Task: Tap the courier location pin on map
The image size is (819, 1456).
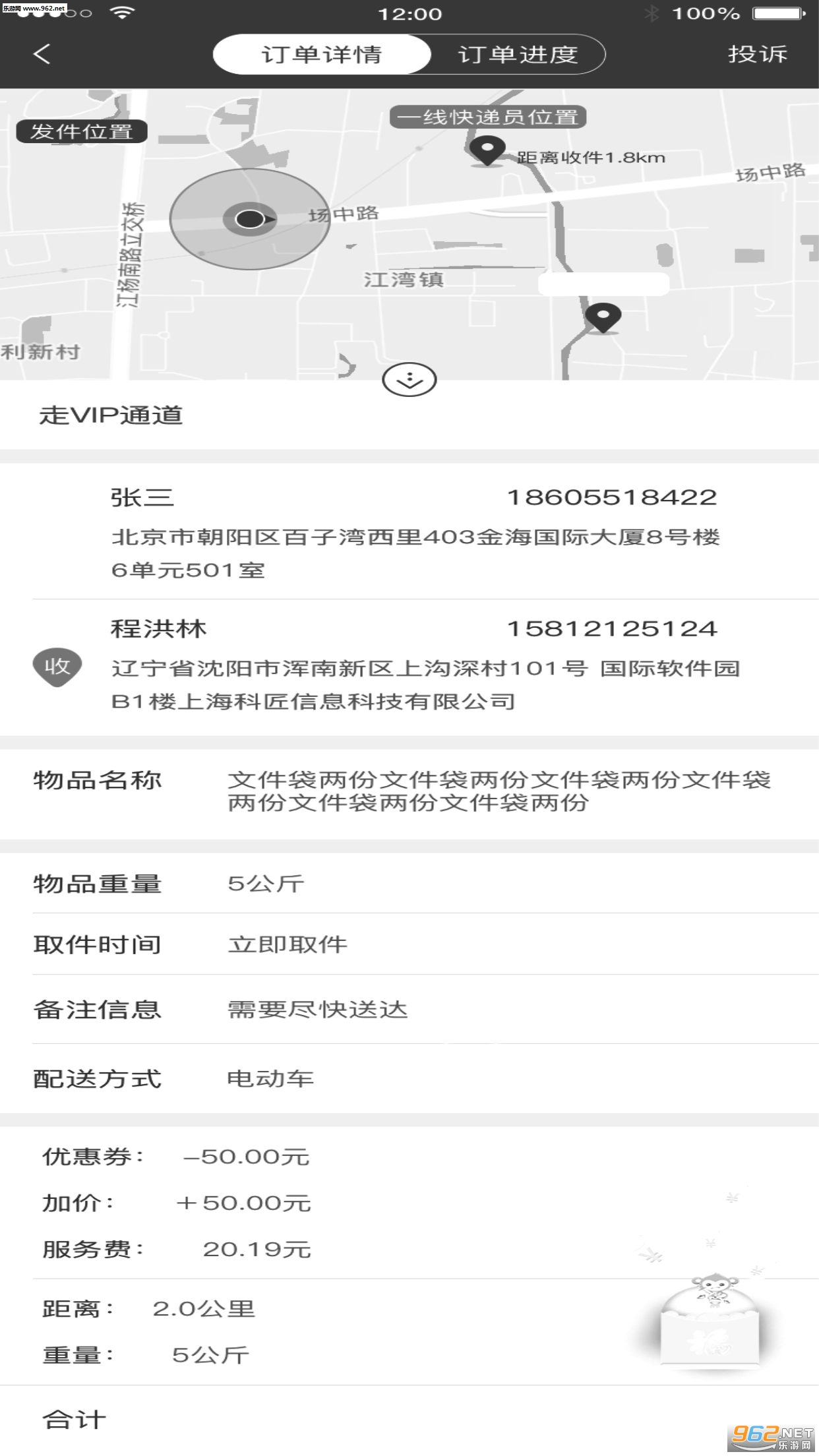Action: 487,150
